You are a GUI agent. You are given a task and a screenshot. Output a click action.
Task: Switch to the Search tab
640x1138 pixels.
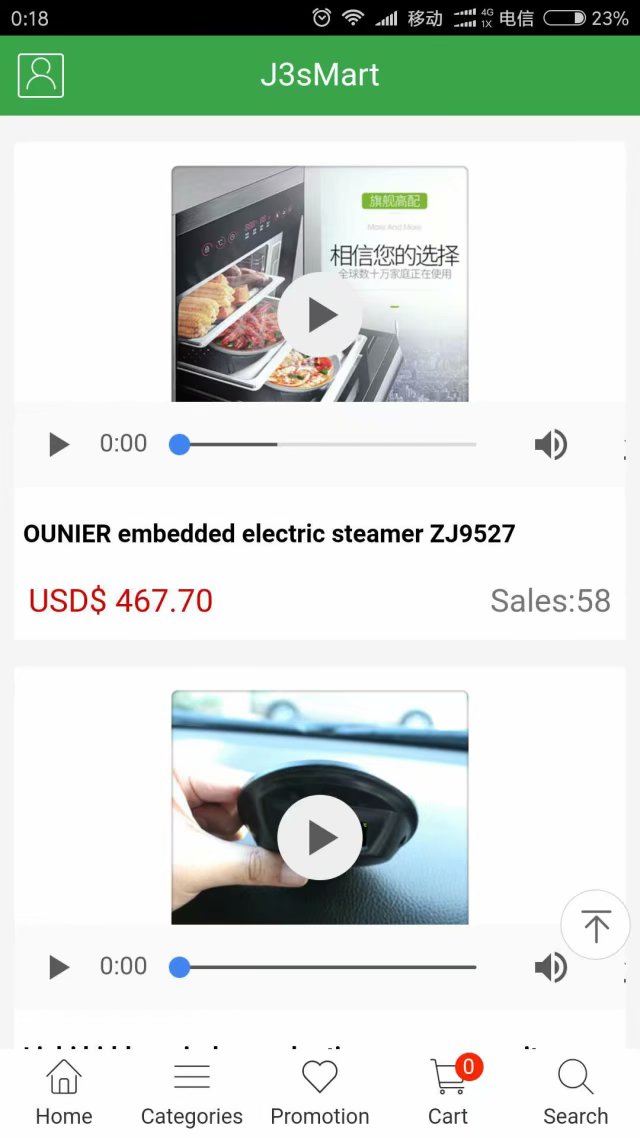coord(576,1093)
